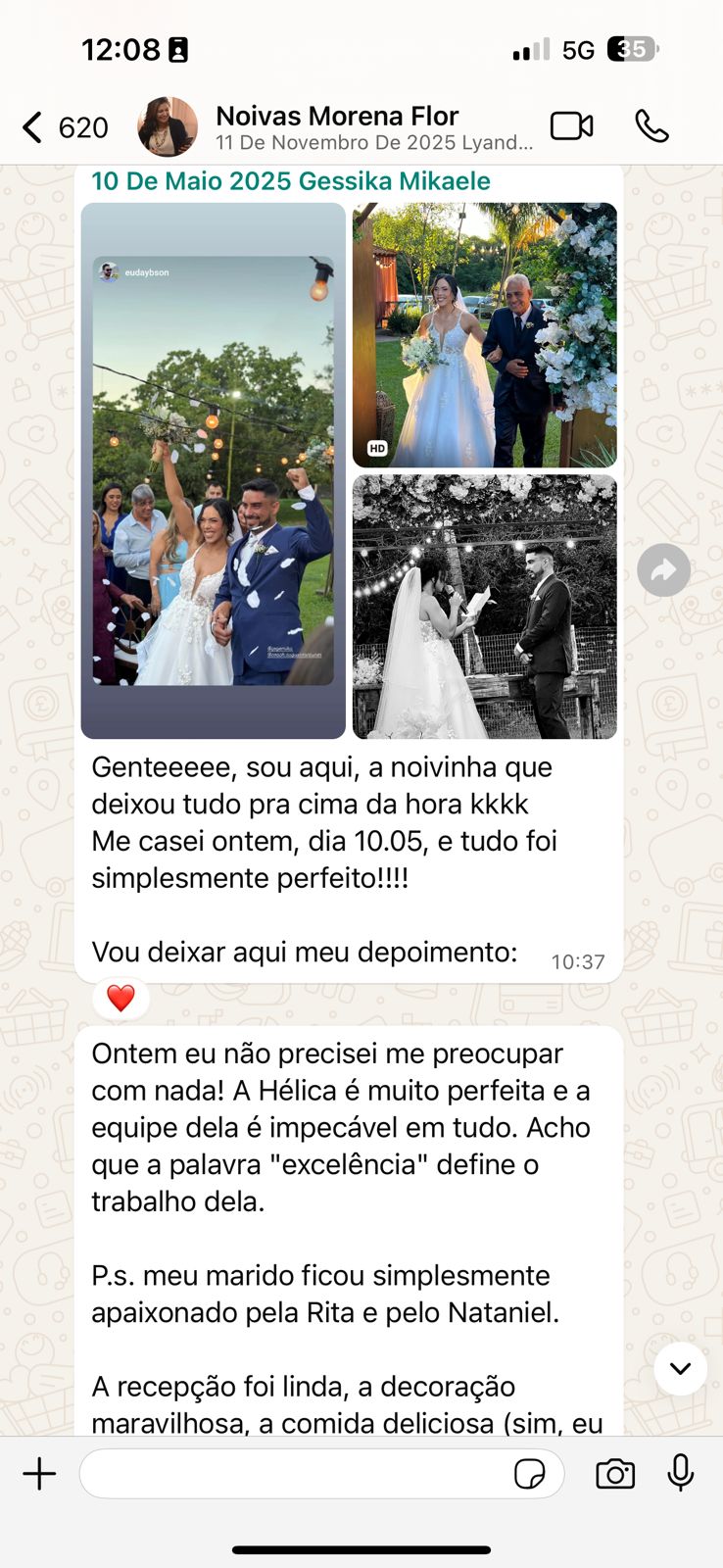Jump to latest messages with down chevron
This screenshot has width=723, height=1568.
pos(681,1368)
